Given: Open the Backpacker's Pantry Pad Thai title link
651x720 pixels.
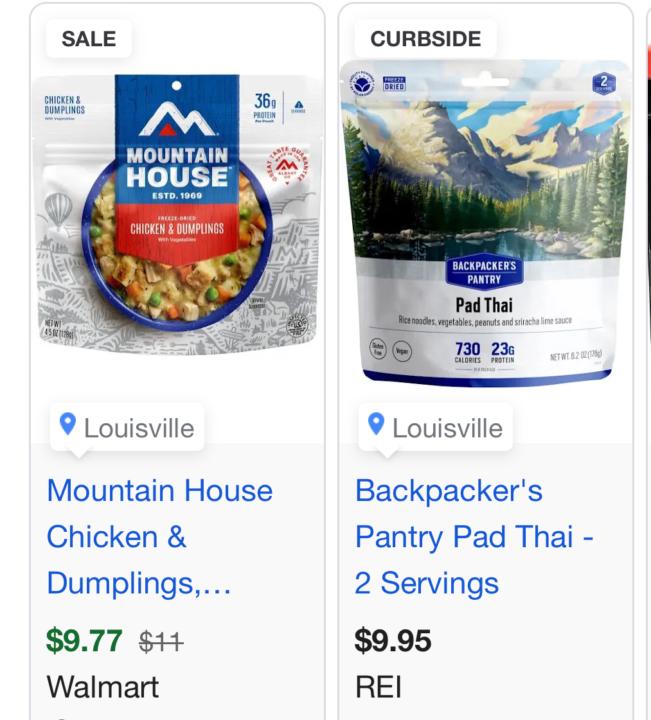Looking at the screenshot, I should pos(474,537).
